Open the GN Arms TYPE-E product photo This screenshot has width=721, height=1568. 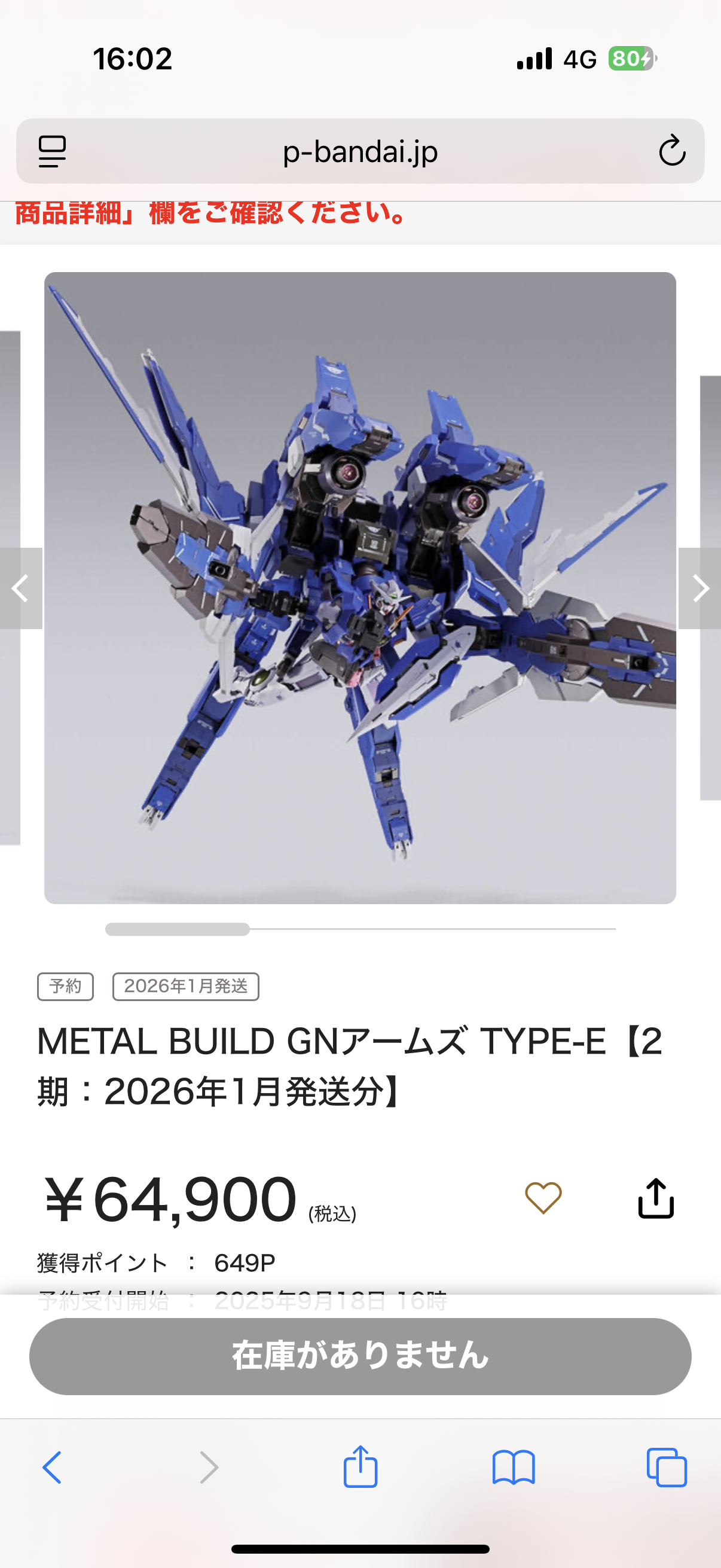360,588
